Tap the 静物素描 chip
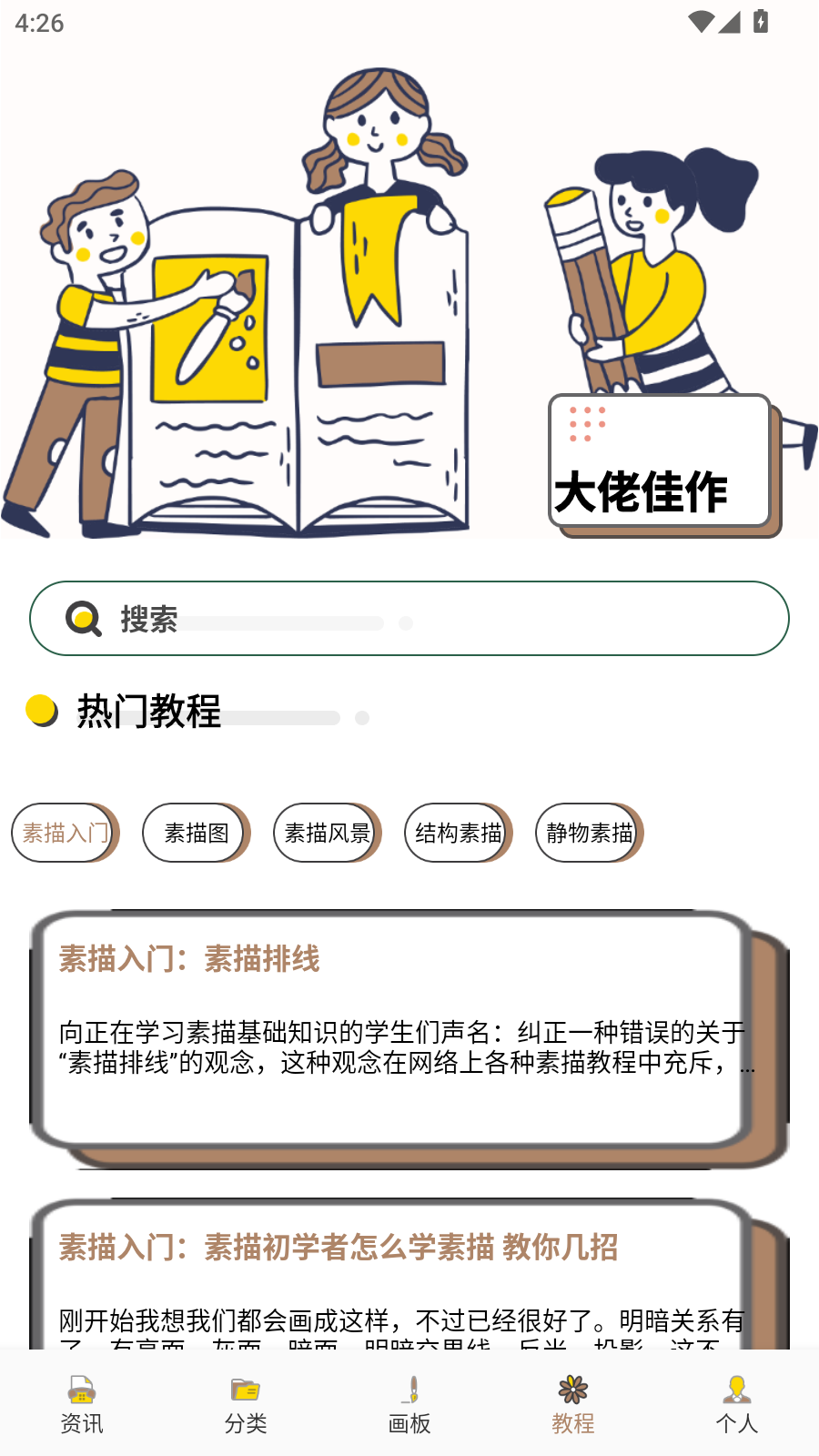 coord(589,833)
